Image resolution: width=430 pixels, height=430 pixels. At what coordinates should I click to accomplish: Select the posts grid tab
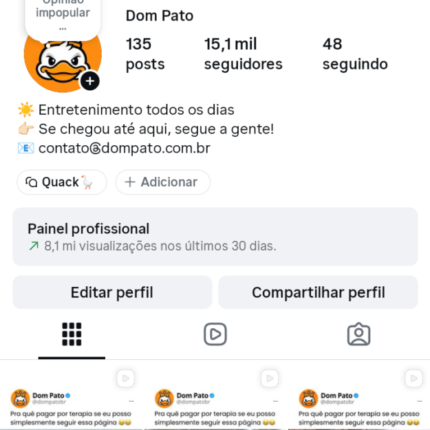(72, 334)
